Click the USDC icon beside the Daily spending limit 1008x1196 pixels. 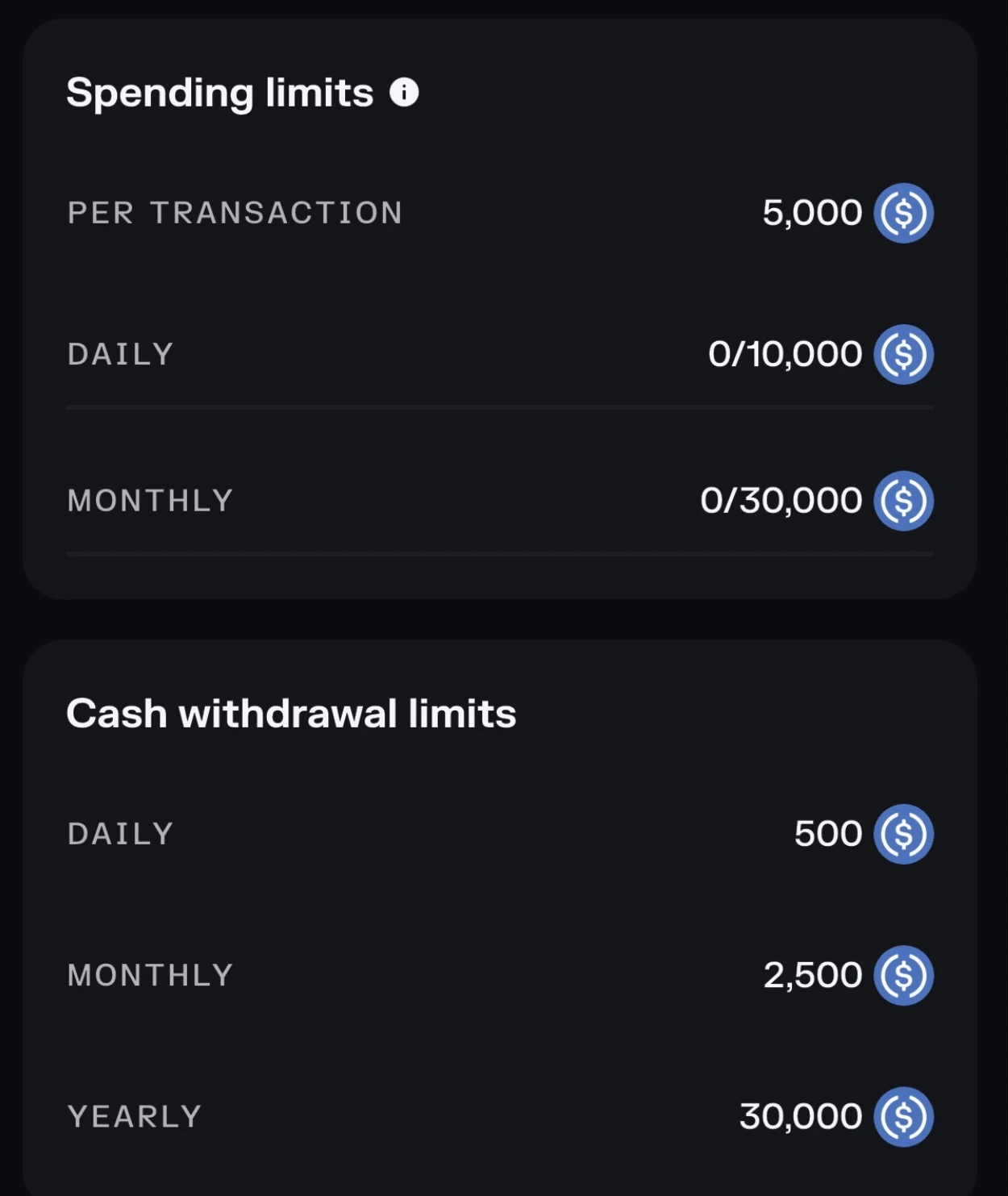903,352
